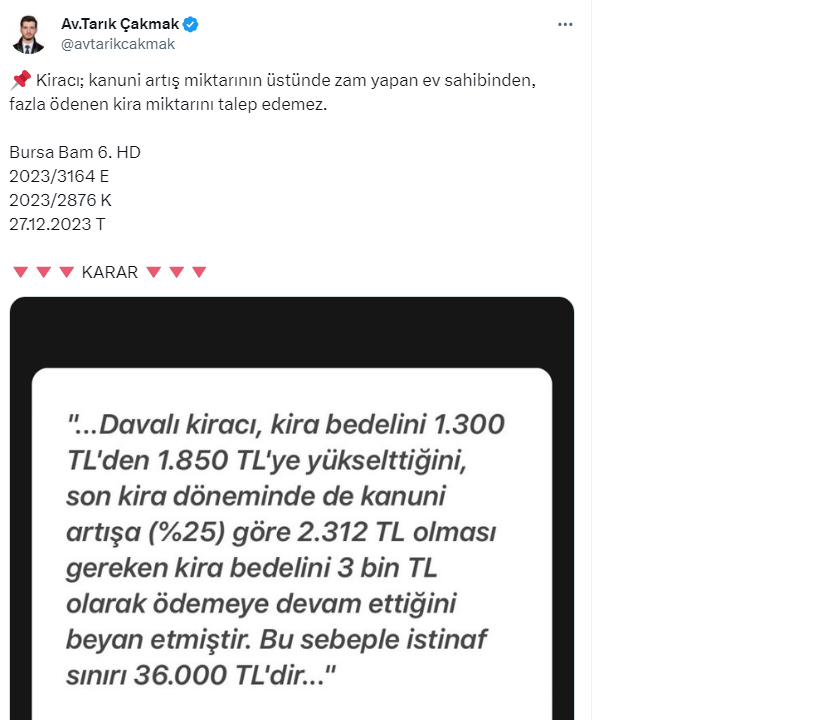Open the @avtarikcakmak handle link
The width and height of the screenshot is (837, 720).
pyautogui.click(x=118, y=44)
